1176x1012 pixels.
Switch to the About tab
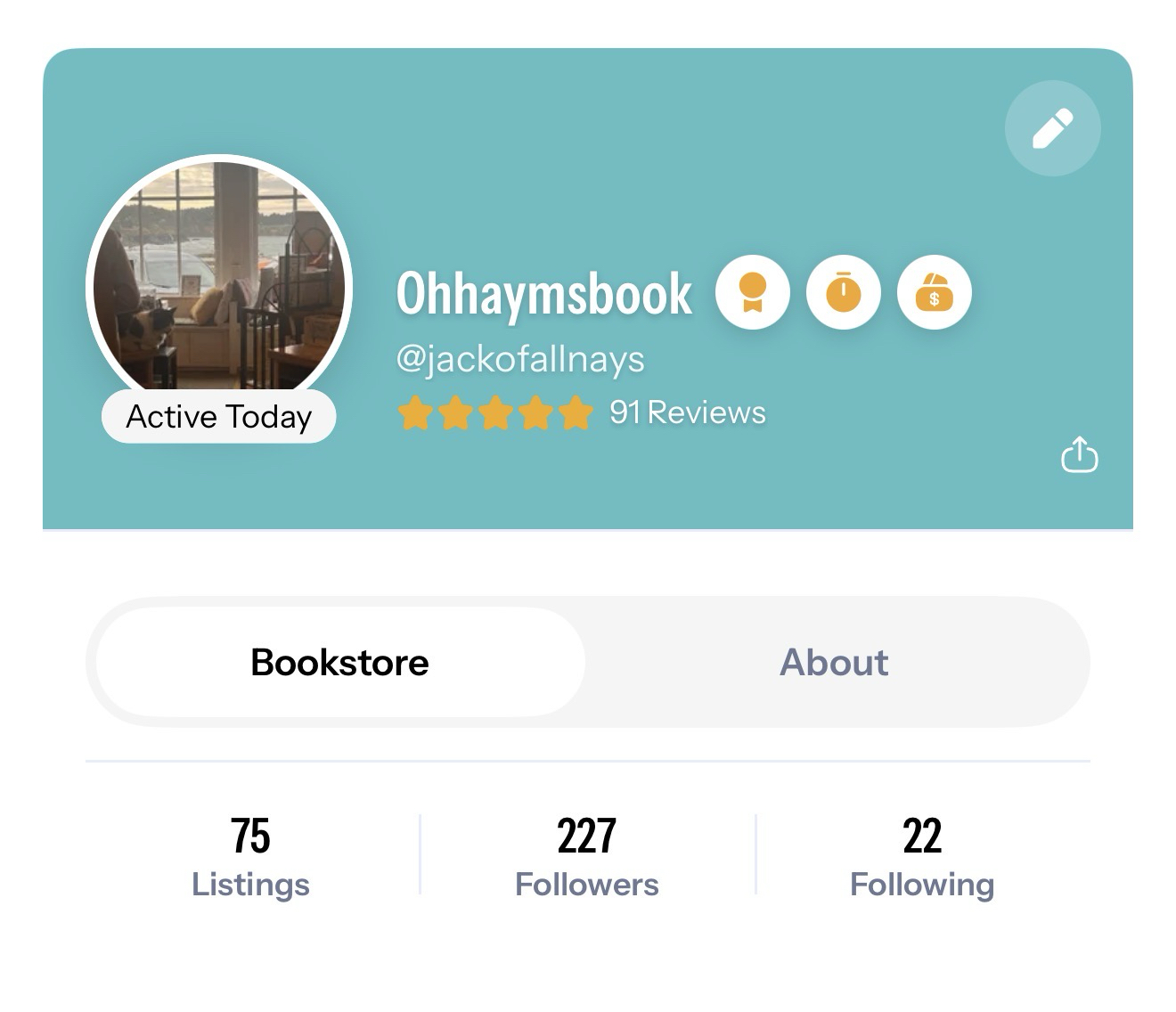click(x=834, y=662)
